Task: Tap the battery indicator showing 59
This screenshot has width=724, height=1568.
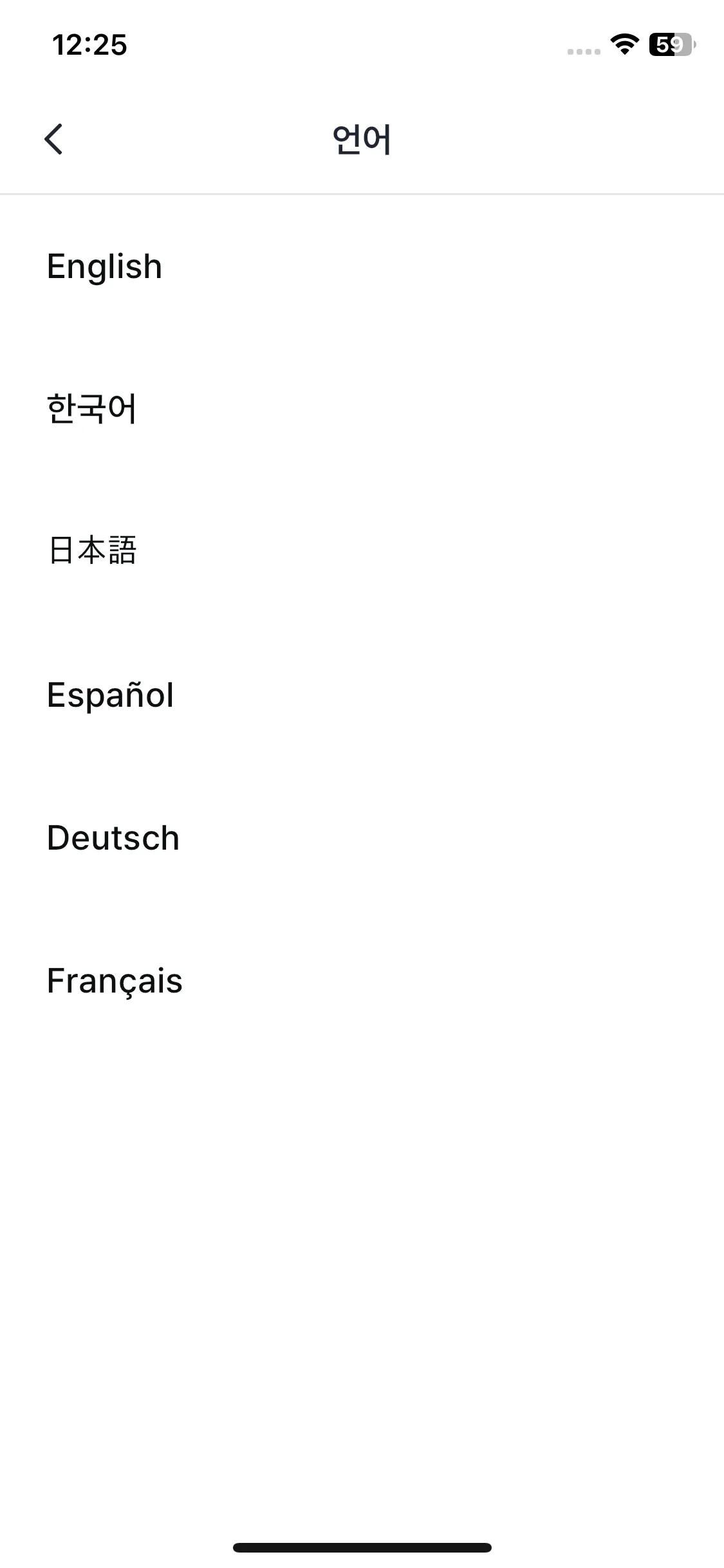Action: pos(670,45)
